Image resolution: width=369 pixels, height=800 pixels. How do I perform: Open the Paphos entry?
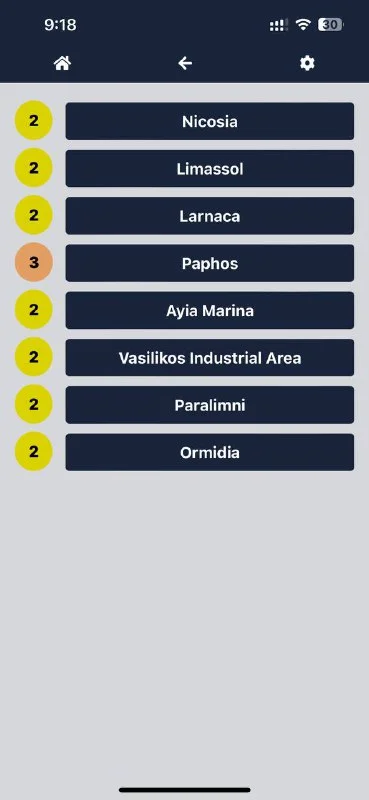coord(209,263)
